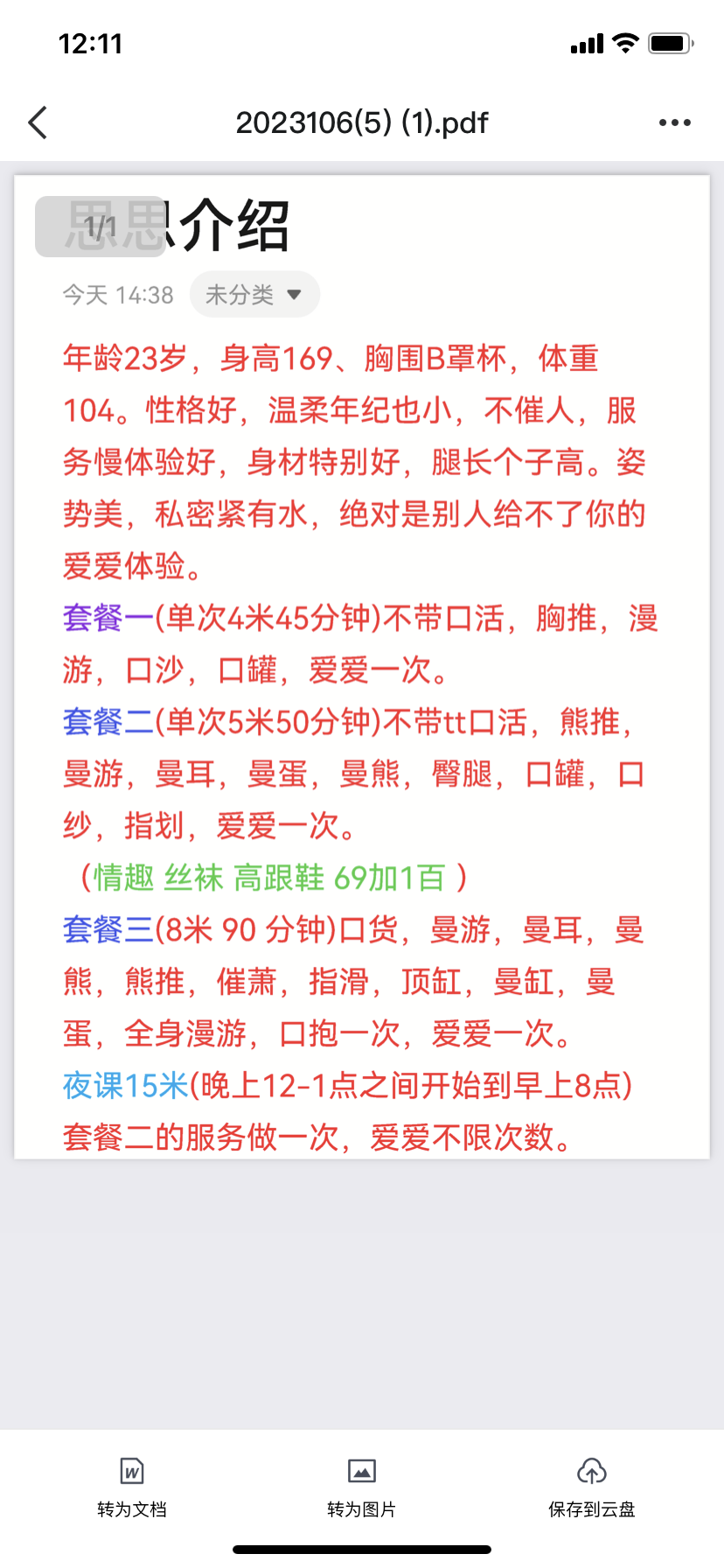Screen dimensions: 724x1568
Task: Go back from the PDF viewer
Action: (38, 123)
